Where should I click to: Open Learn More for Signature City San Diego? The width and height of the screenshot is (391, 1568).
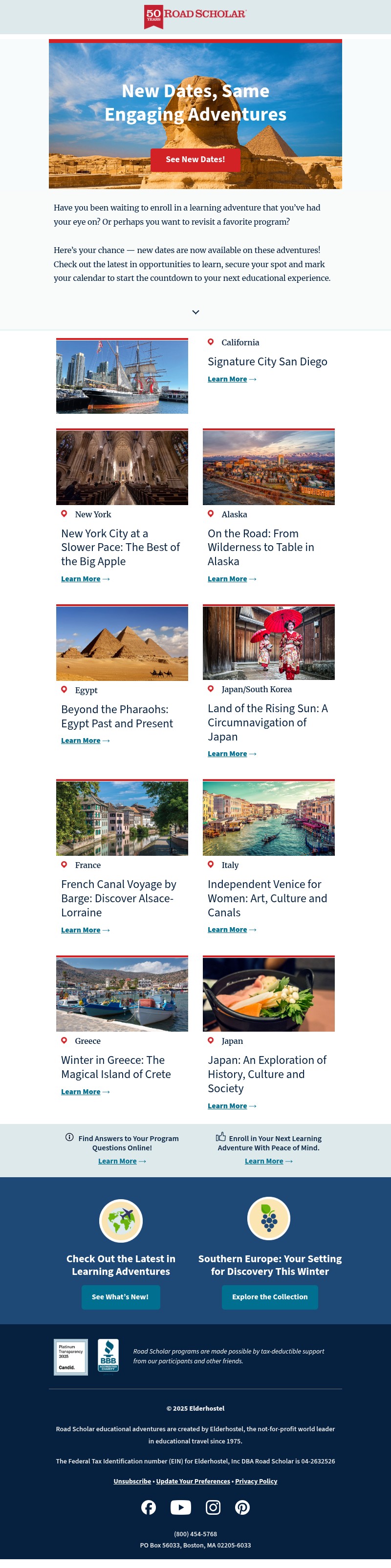(x=227, y=379)
